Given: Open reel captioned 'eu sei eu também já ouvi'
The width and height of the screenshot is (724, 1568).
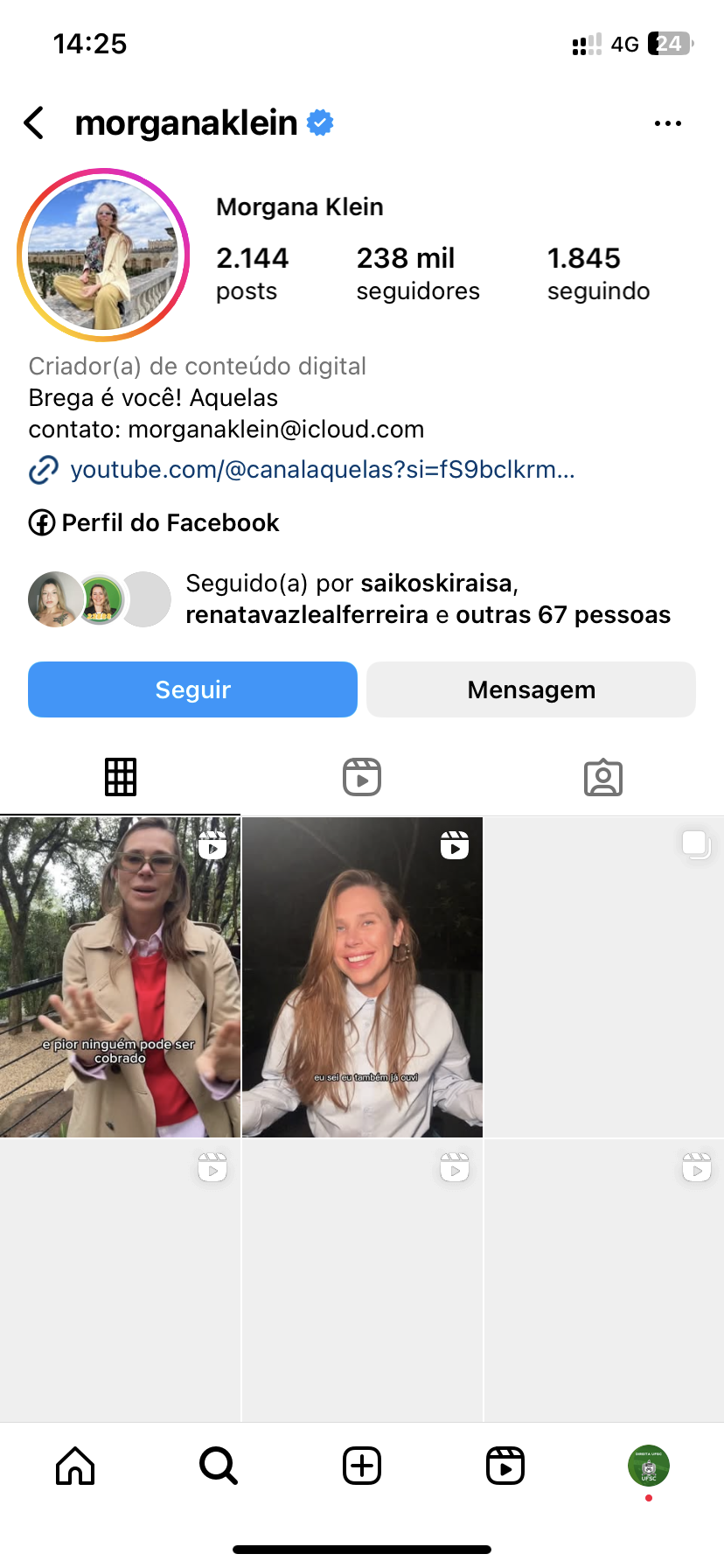Looking at the screenshot, I should [x=362, y=976].
